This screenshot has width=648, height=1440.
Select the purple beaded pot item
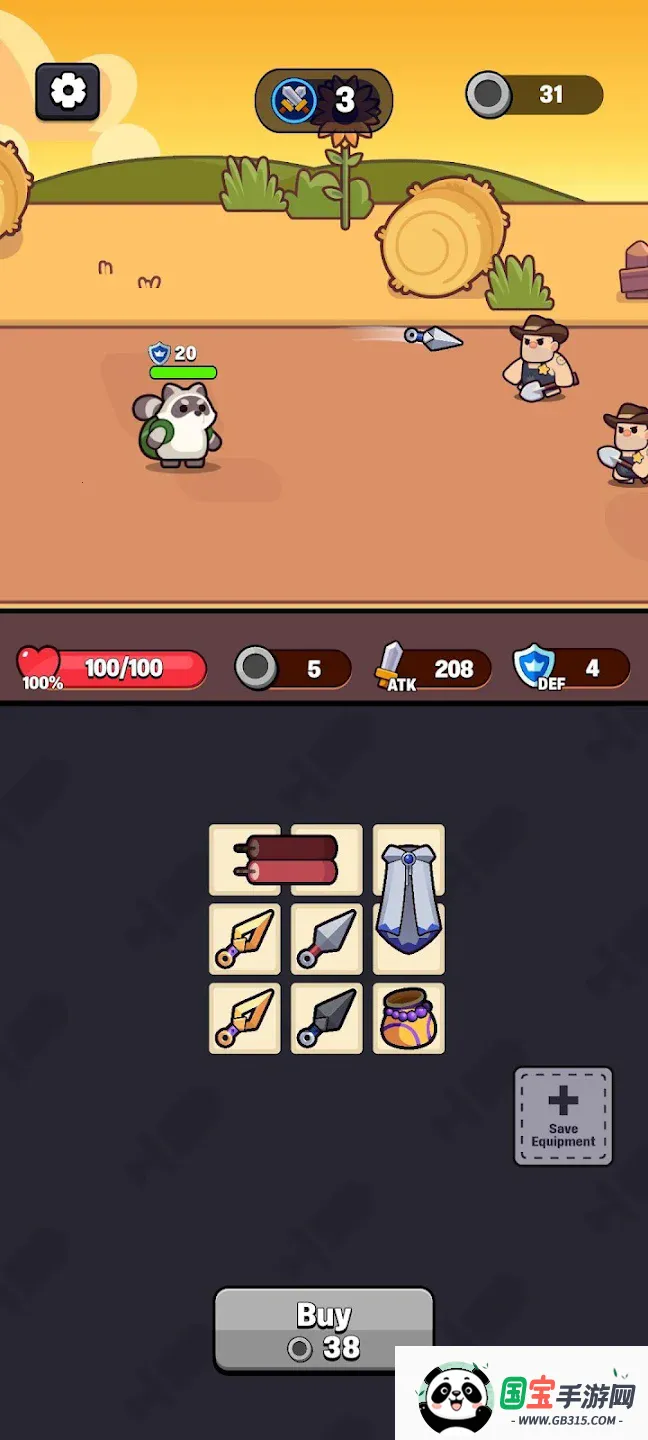click(408, 1019)
